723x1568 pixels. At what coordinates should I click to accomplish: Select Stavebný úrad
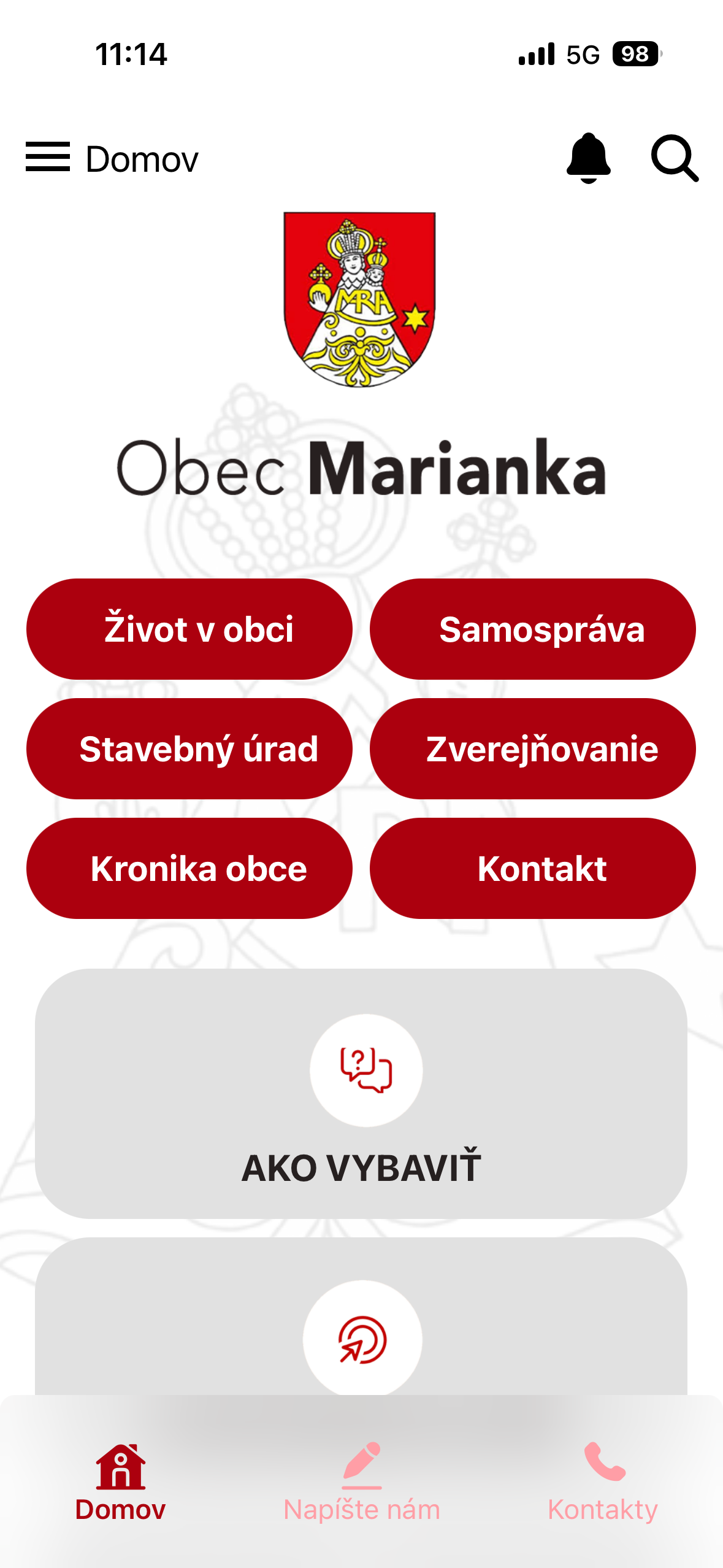[x=189, y=748]
